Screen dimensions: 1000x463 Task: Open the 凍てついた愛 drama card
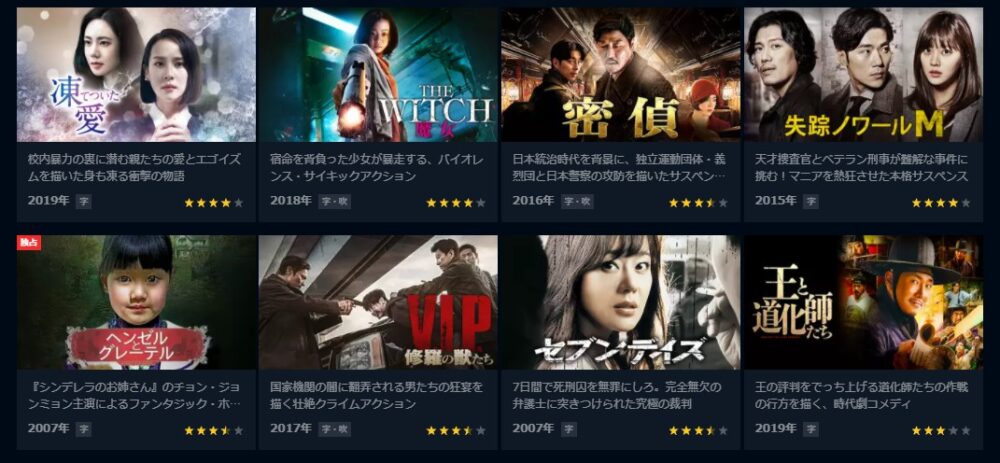136,76
